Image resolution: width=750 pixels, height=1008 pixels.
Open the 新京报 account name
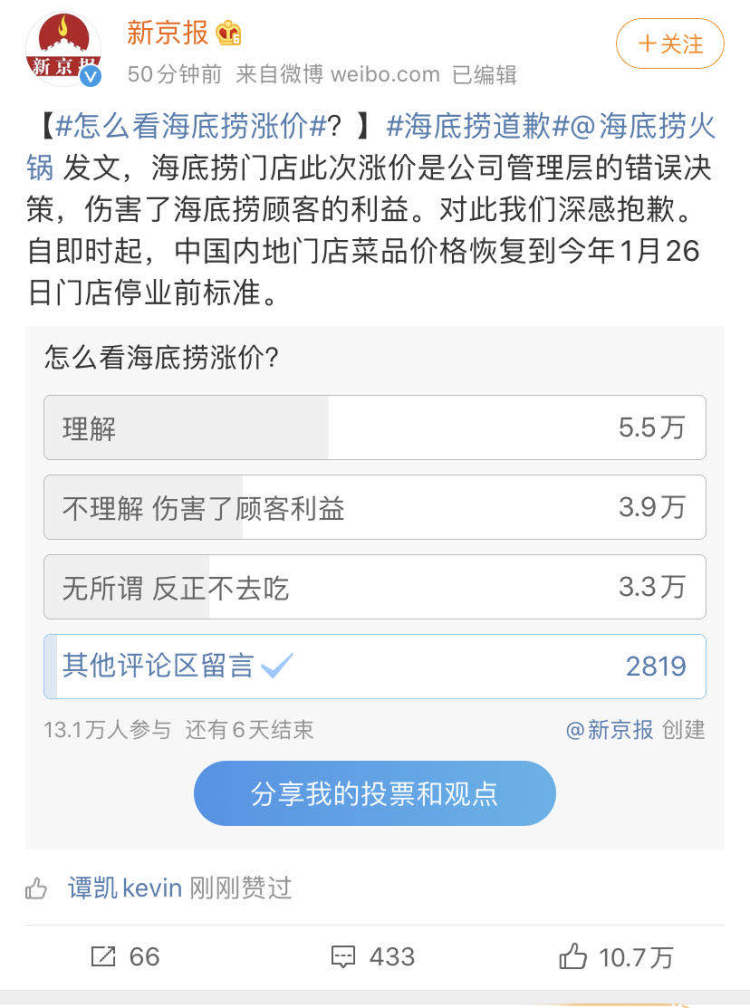pyautogui.click(x=167, y=32)
